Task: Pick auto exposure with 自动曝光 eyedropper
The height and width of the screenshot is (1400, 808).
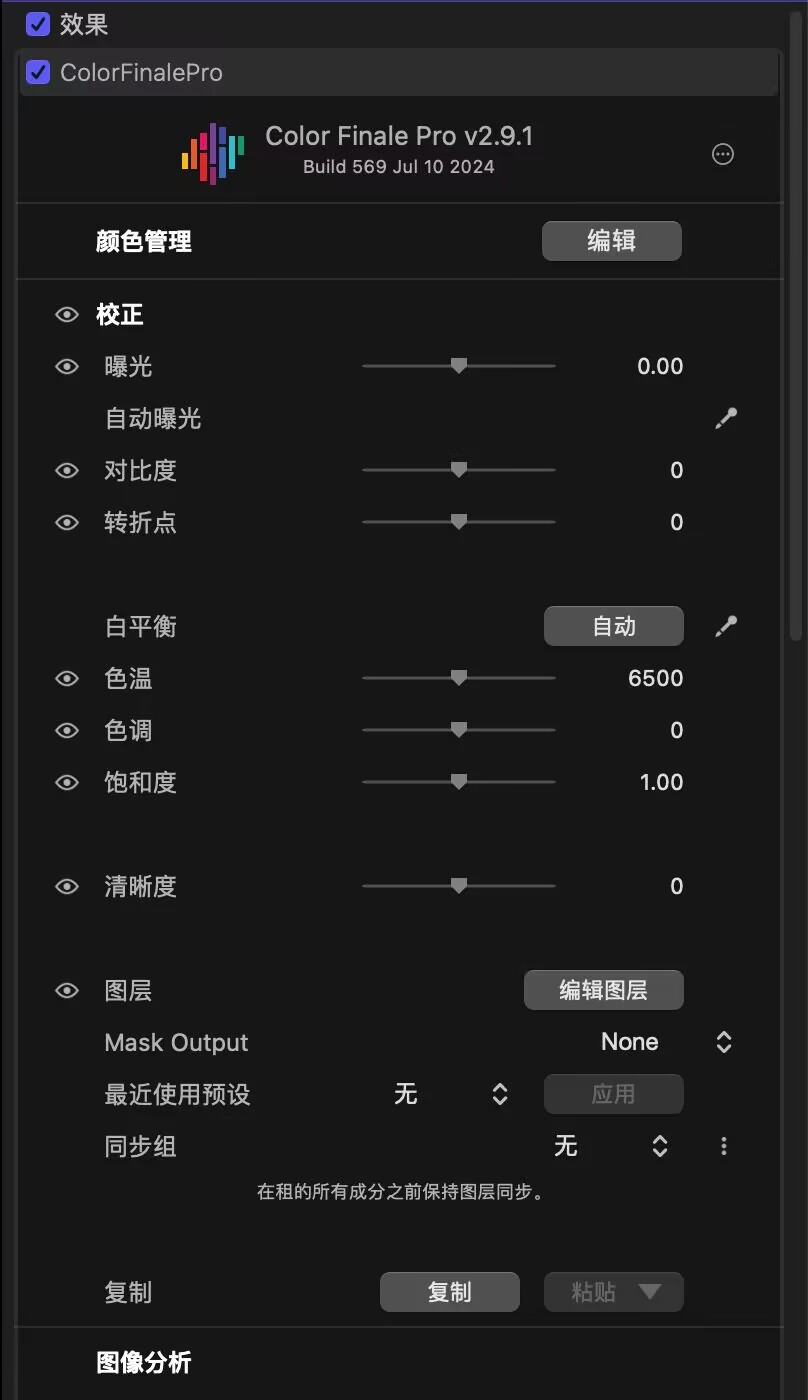Action: click(x=725, y=419)
